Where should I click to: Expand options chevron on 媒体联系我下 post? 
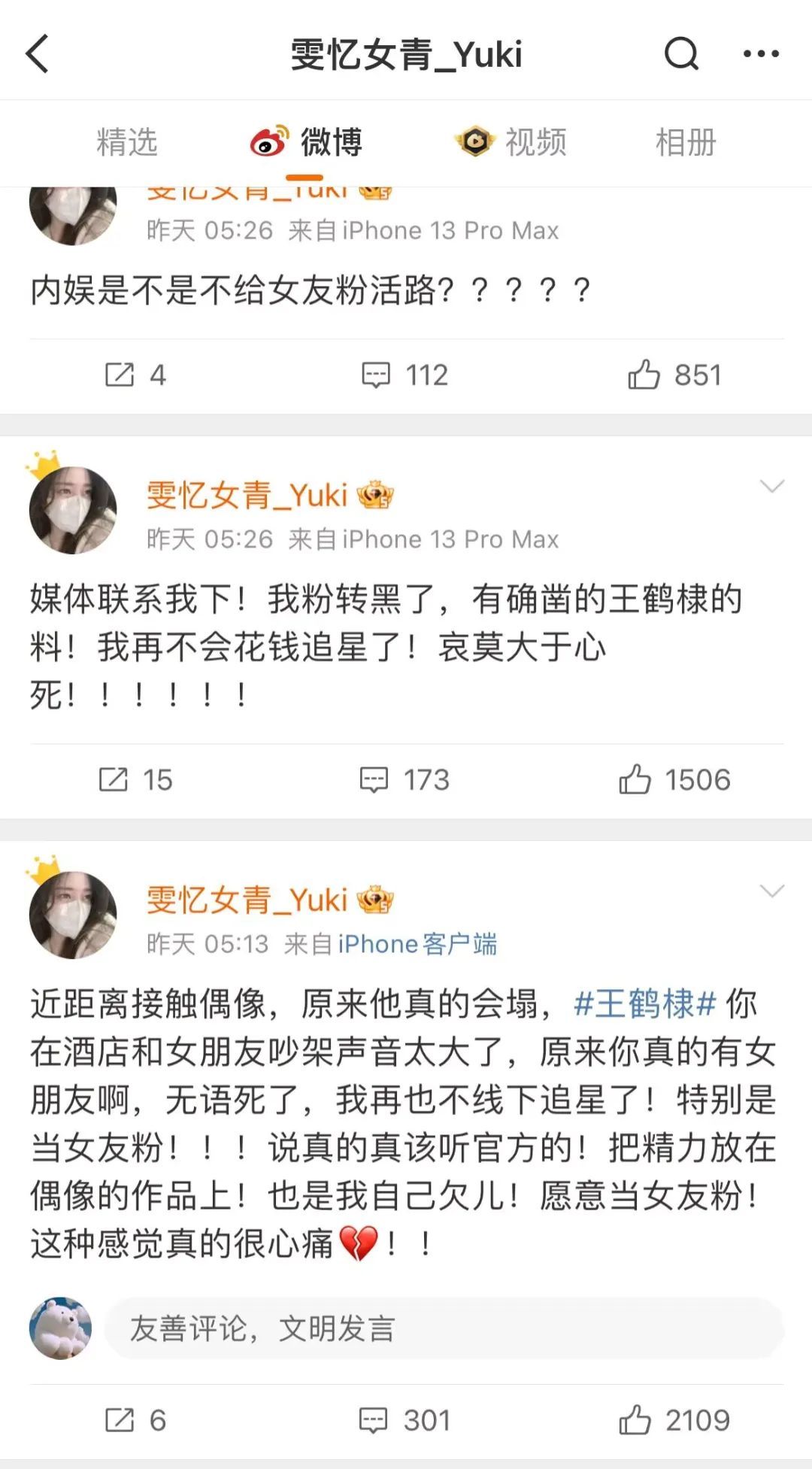coord(772,487)
